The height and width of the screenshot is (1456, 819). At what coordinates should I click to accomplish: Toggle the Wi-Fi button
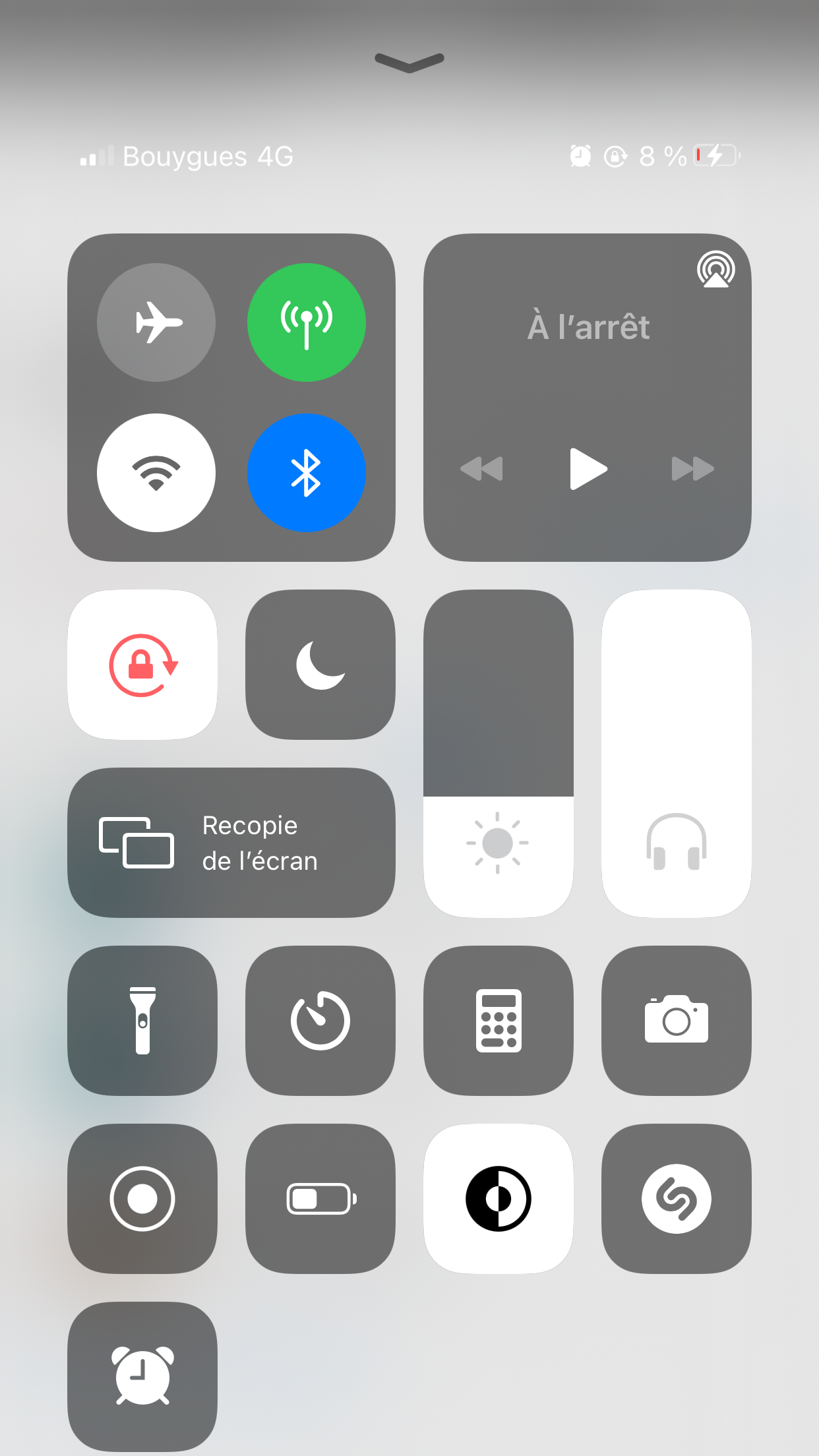pyautogui.click(x=156, y=473)
